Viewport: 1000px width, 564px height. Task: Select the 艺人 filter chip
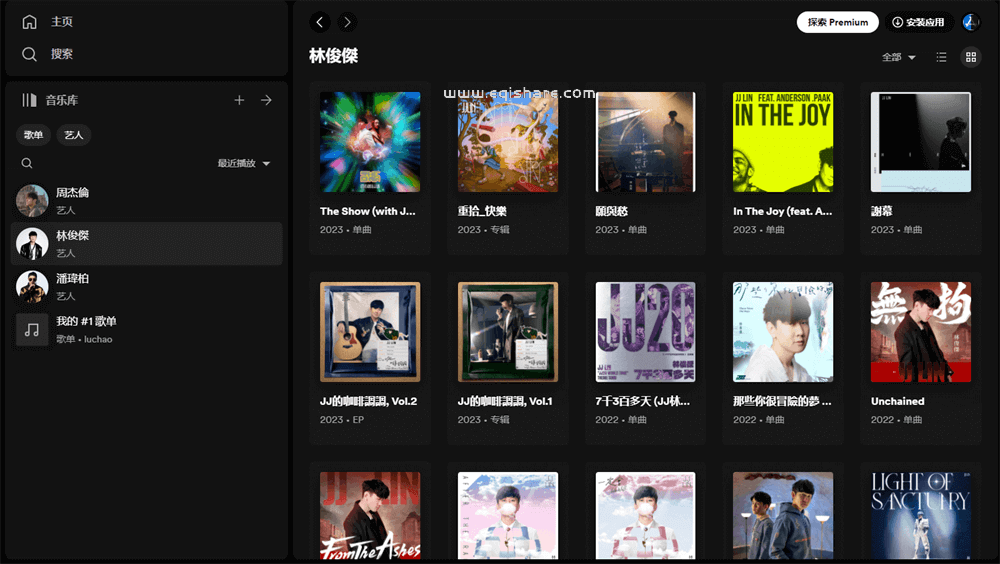pos(74,135)
